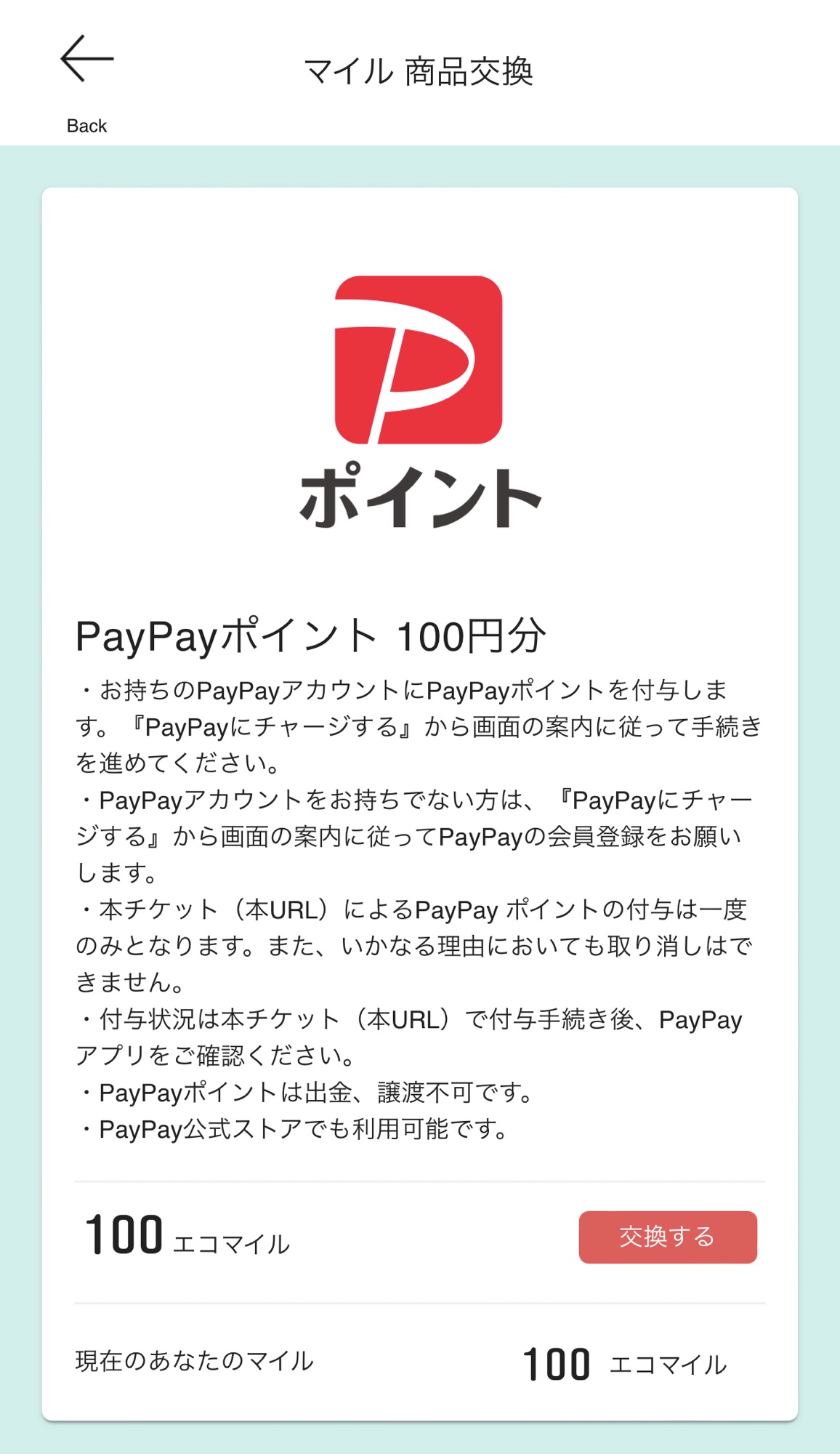Go back using the Back arrow
Viewport: 840px width, 1454px height.
86,60
